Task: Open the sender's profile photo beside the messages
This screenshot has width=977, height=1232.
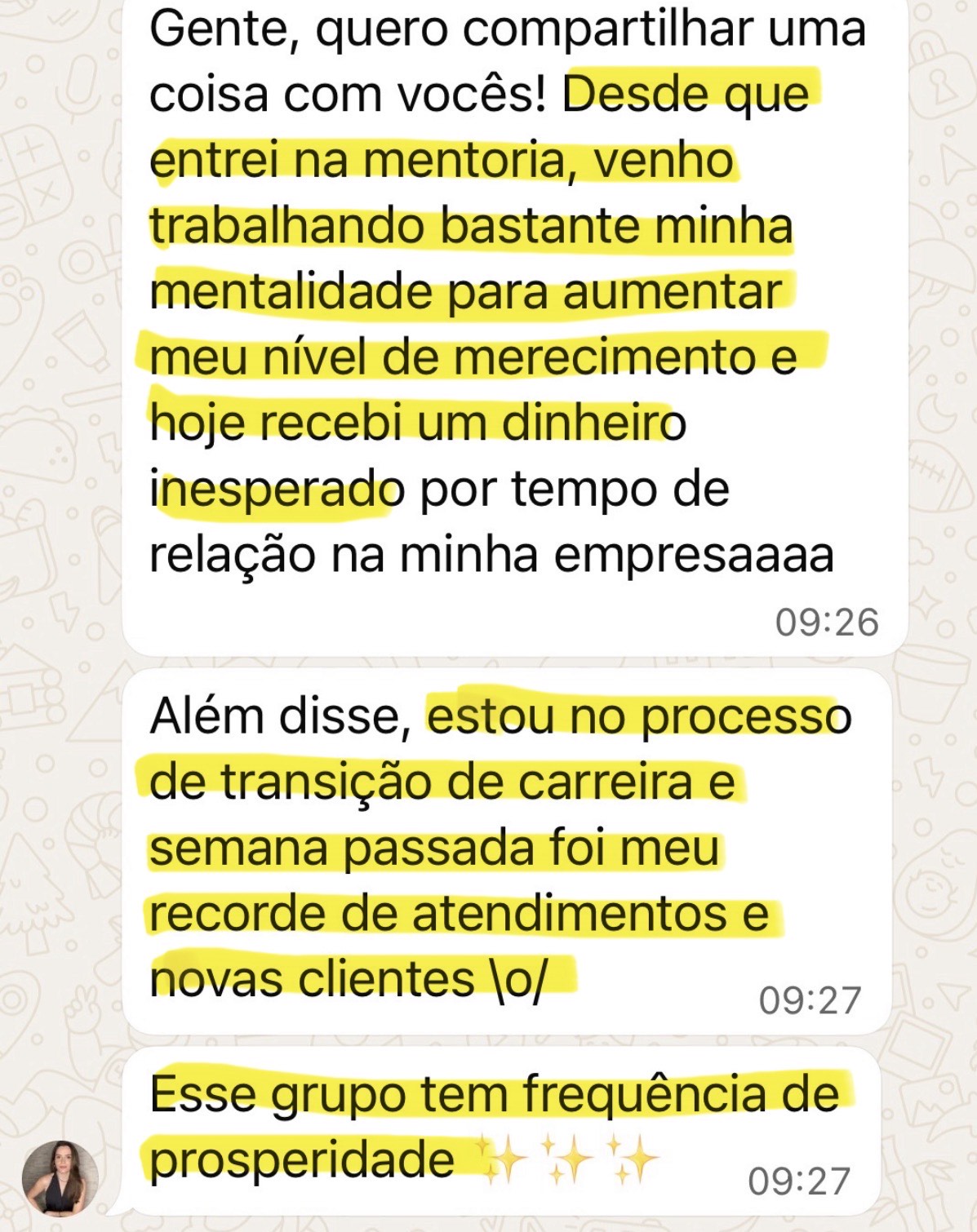Action: [x=60, y=1178]
